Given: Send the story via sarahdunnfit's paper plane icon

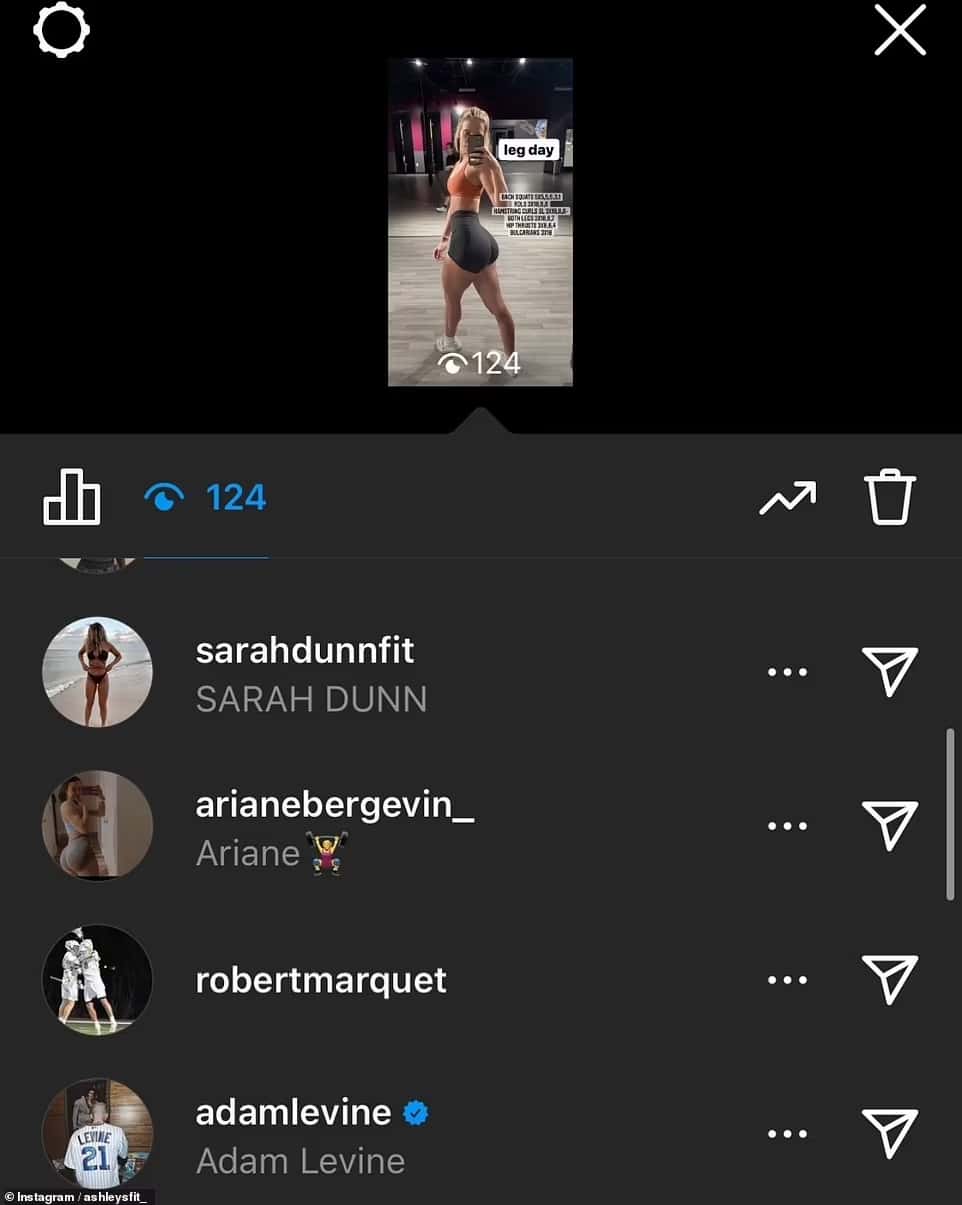Looking at the screenshot, I should 888,670.
